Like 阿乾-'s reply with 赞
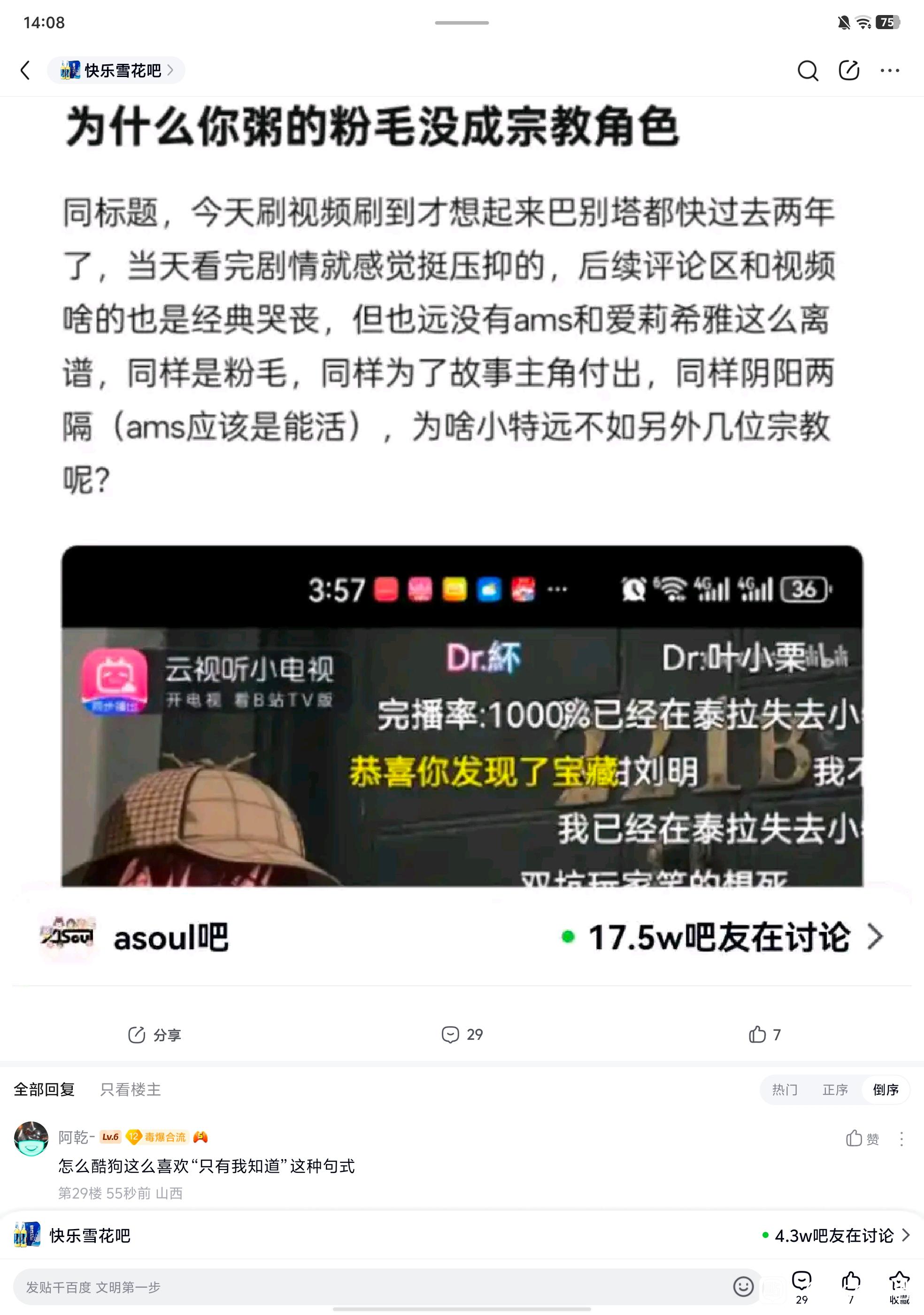924x1315 pixels. [862, 1138]
